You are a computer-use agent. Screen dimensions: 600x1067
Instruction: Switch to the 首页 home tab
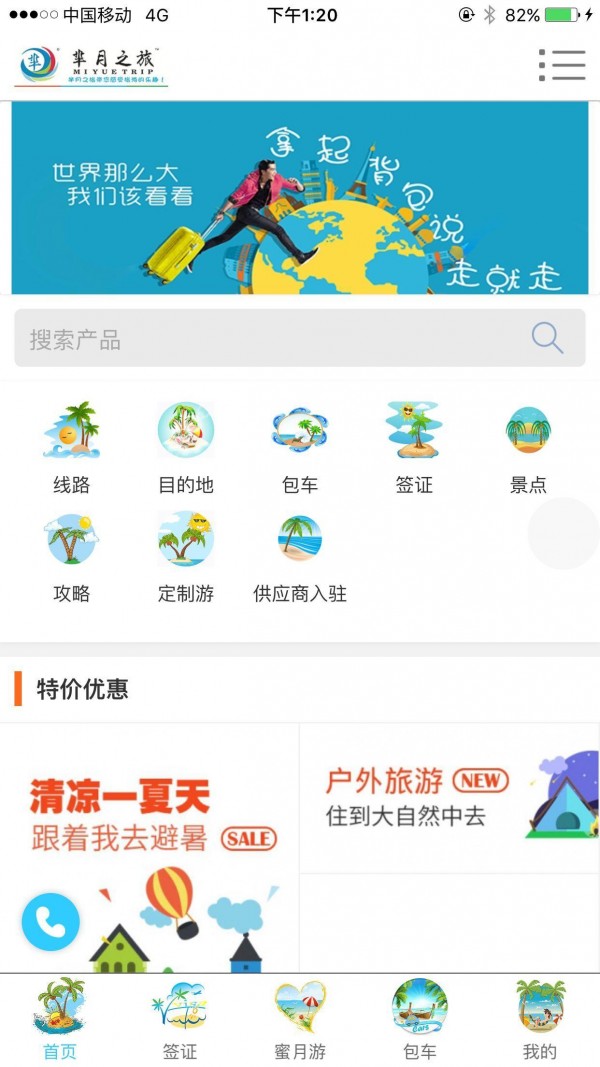(60, 1020)
